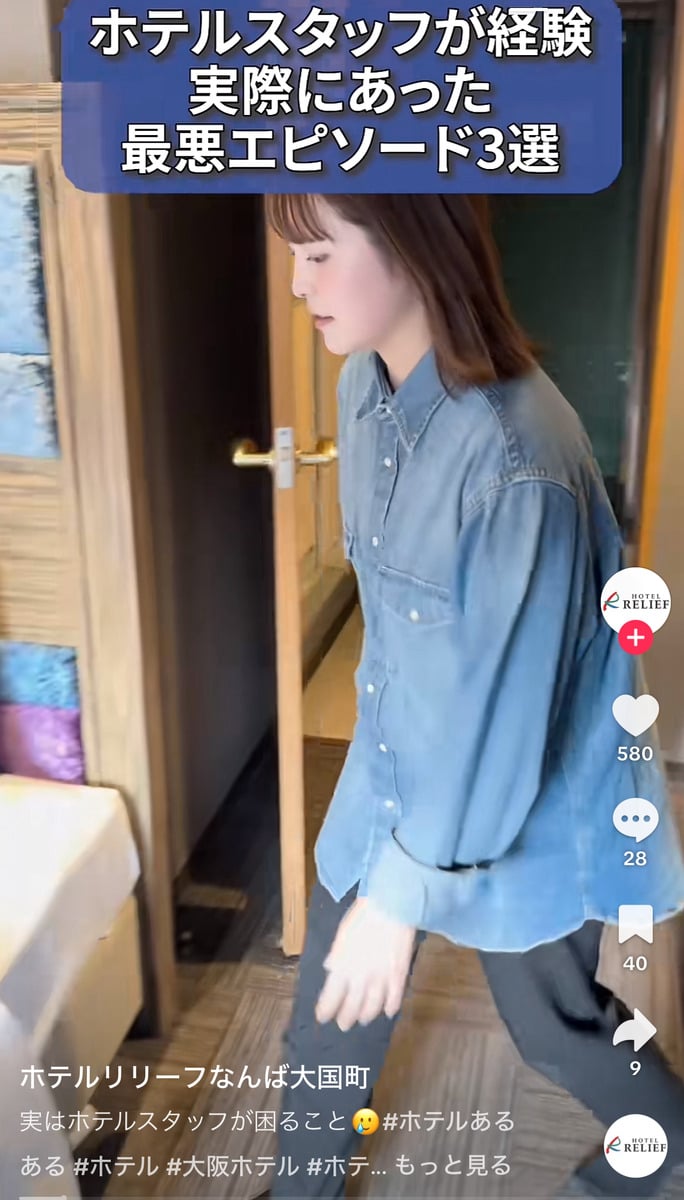Bookmark this video

coord(635,925)
